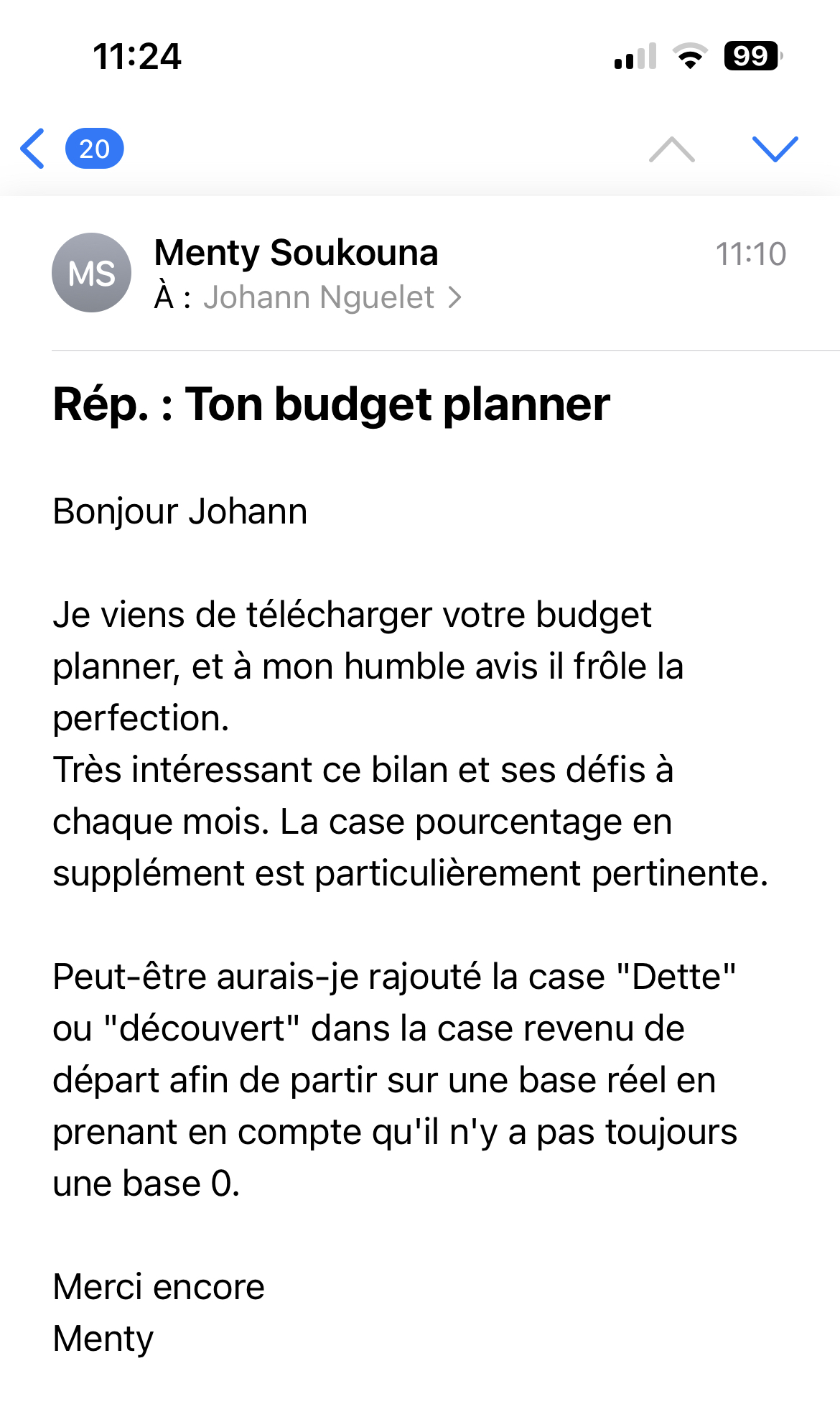Jump to the next message with the down arrow
This screenshot has width=840, height=1404.
[x=775, y=149]
